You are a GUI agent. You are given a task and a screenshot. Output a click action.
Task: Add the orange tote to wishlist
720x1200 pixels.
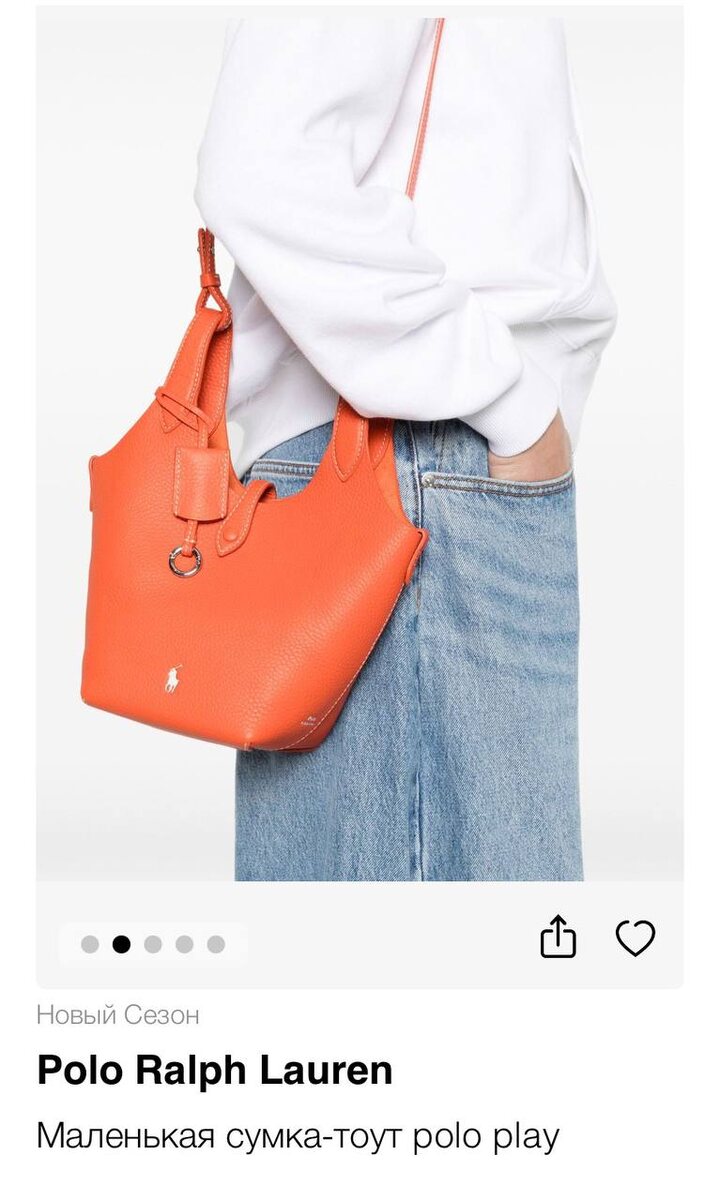635,938
